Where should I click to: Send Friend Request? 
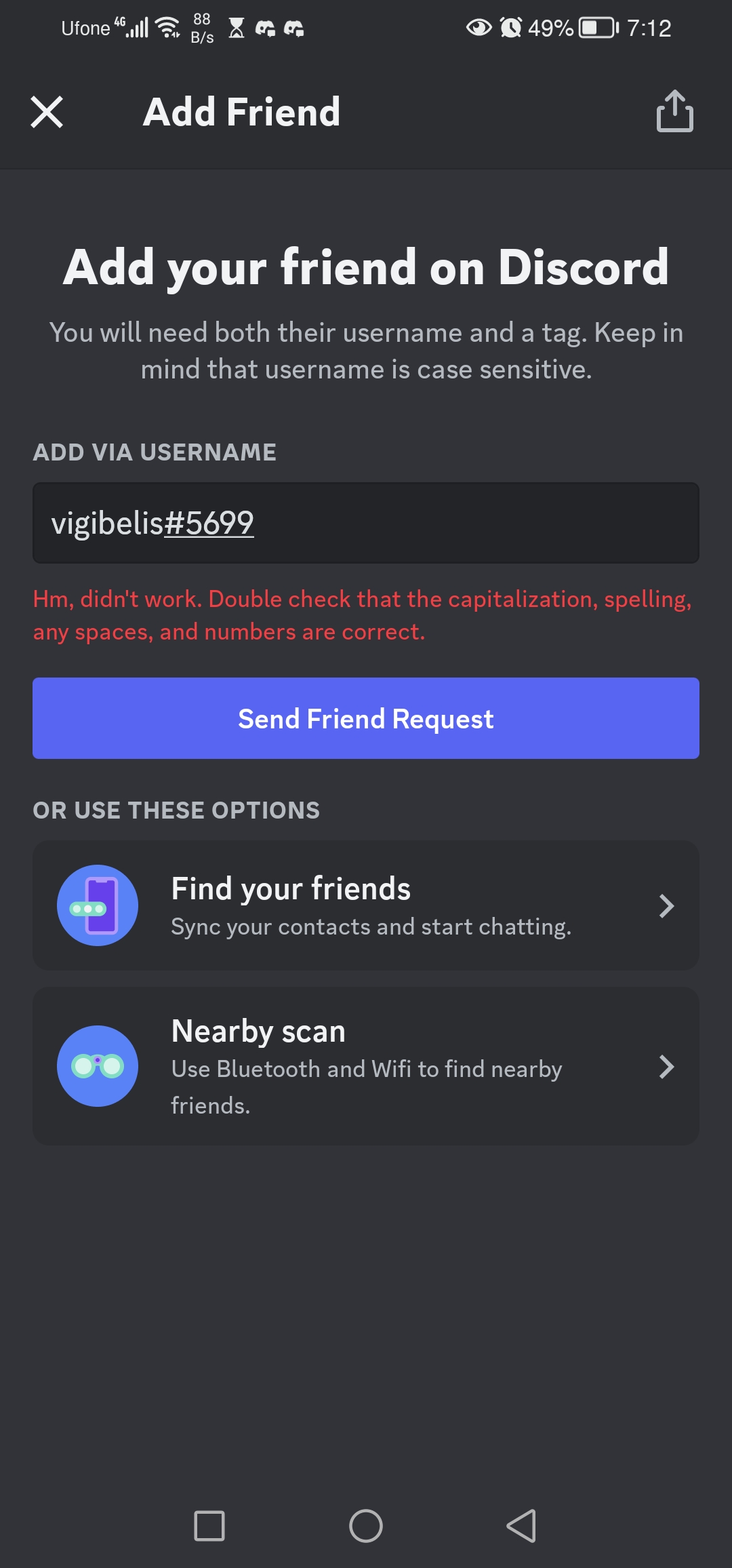pos(366,718)
